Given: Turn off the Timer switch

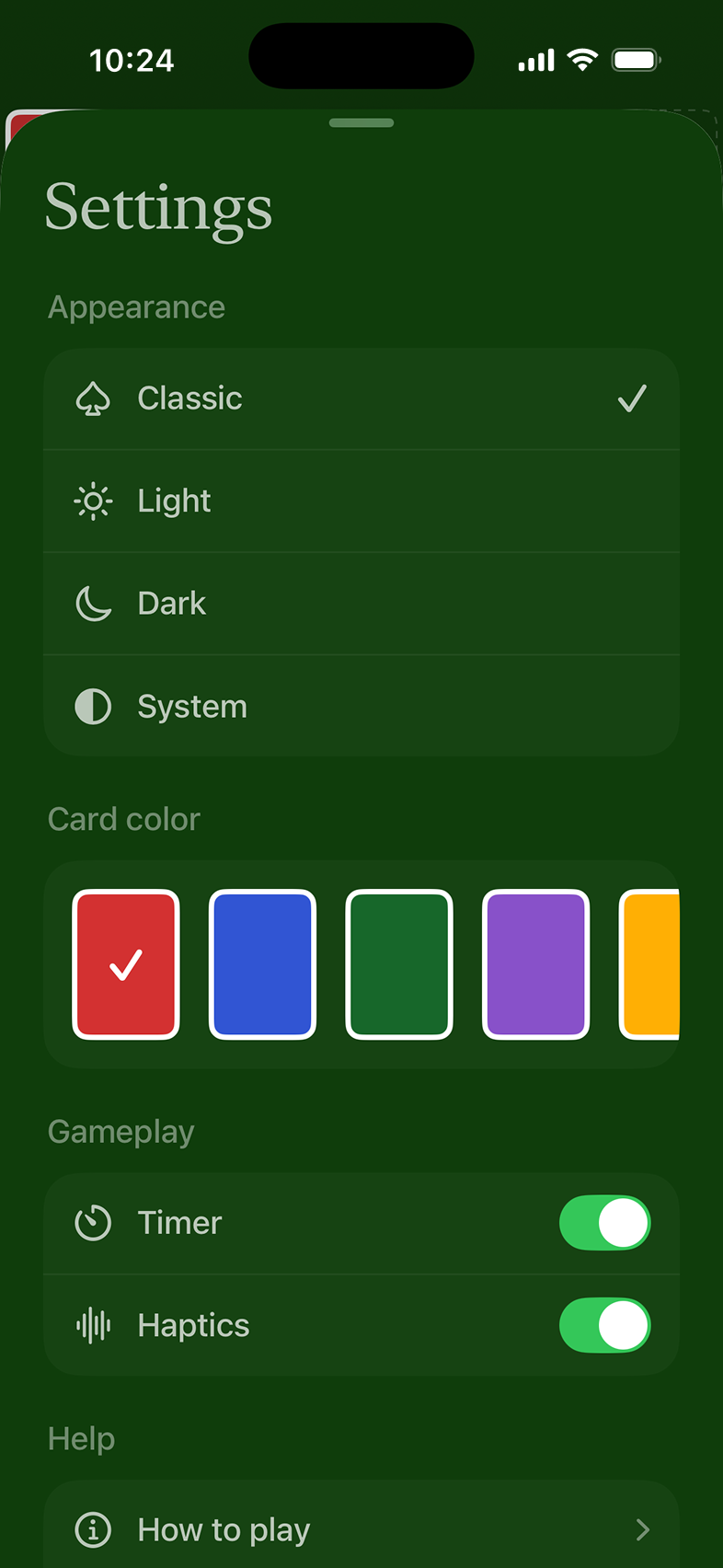Looking at the screenshot, I should tap(604, 1223).
